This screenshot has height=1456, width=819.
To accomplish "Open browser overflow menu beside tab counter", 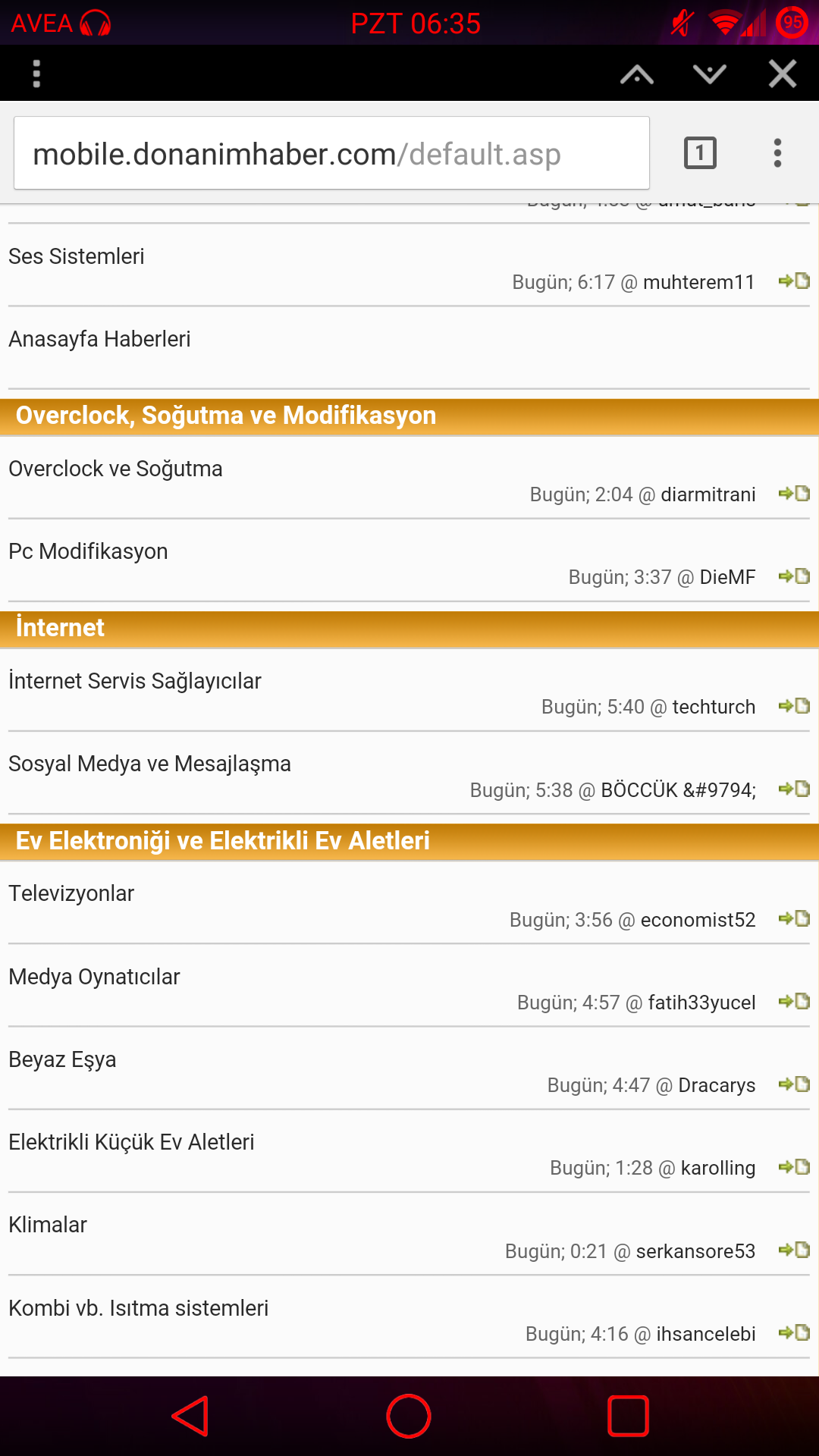I will click(777, 153).
